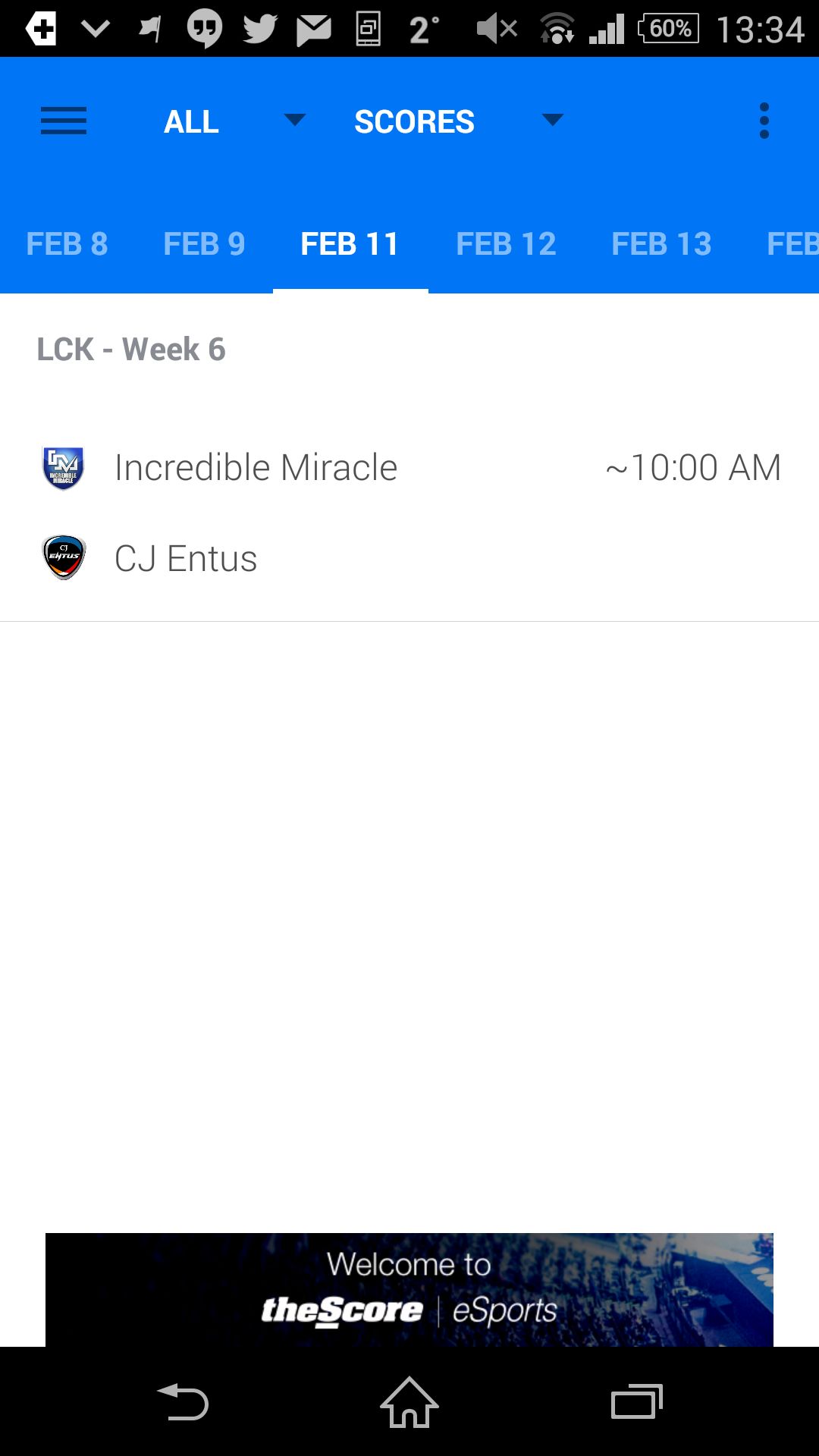The width and height of the screenshot is (819, 1456).
Task: Switch to the FEB 8 date tab
Action: pos(67,244)
